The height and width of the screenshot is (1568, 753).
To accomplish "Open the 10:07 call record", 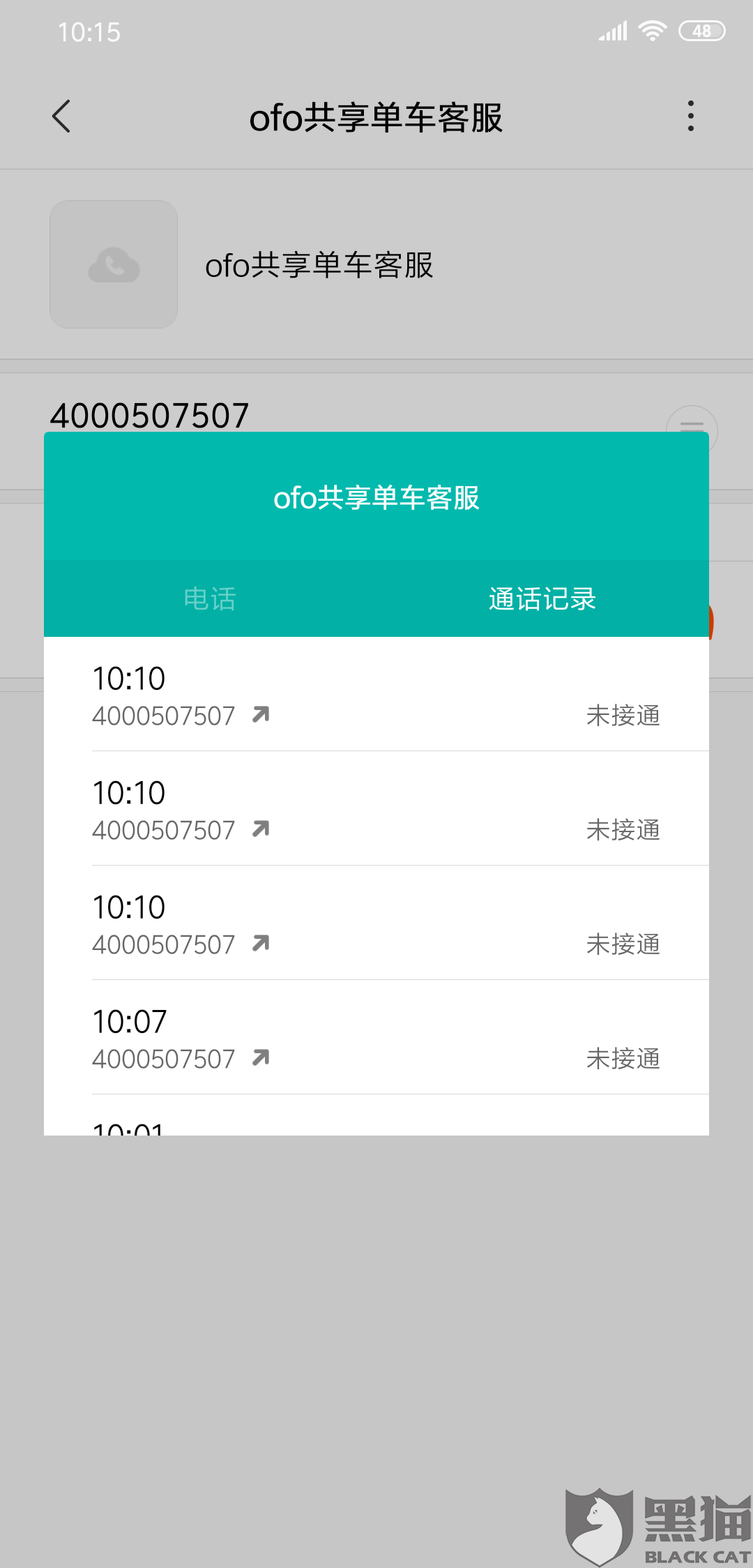I will 376,1038.
